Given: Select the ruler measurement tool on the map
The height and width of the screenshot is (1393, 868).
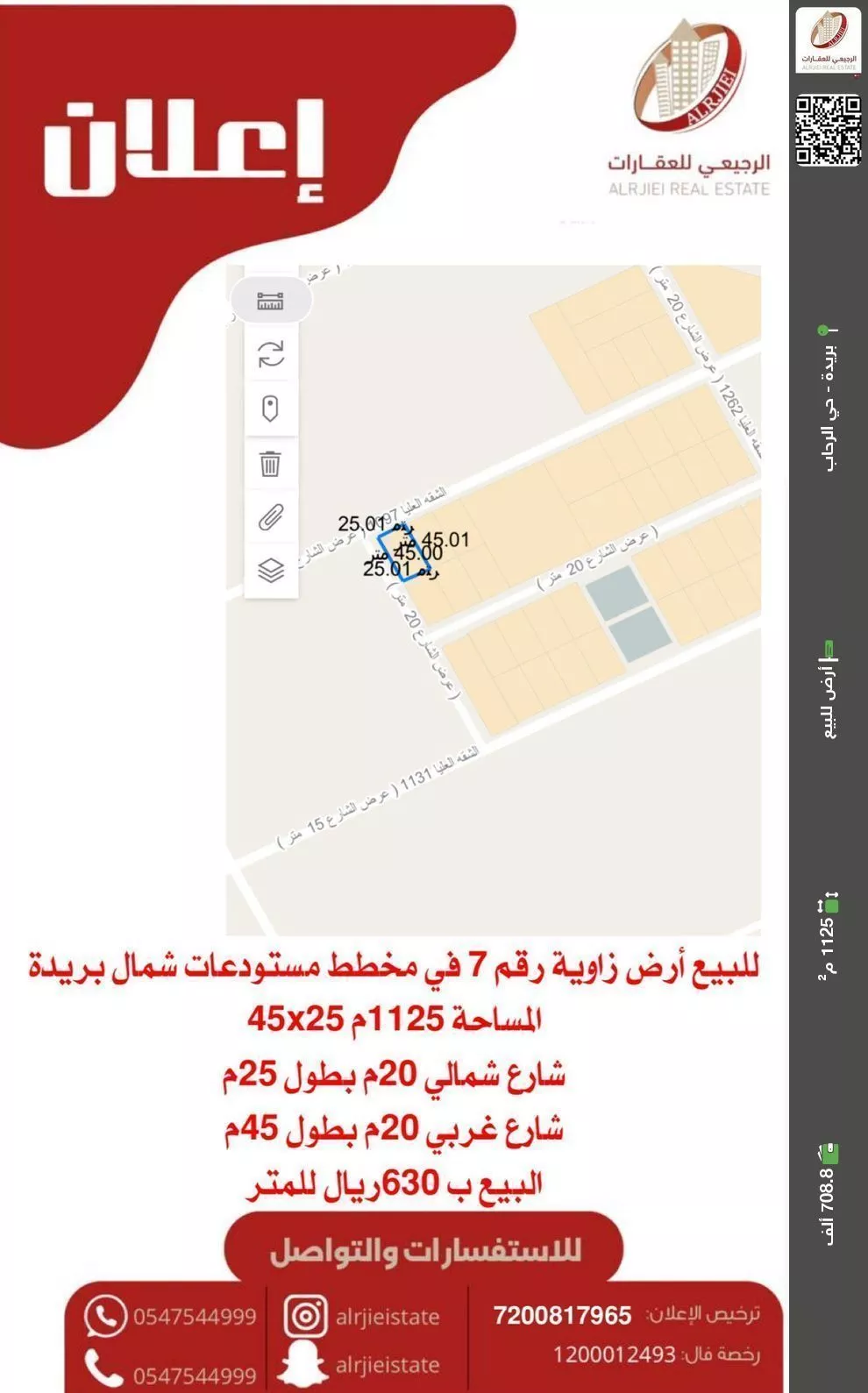Looking at the screenshot, I should [272, 302].
